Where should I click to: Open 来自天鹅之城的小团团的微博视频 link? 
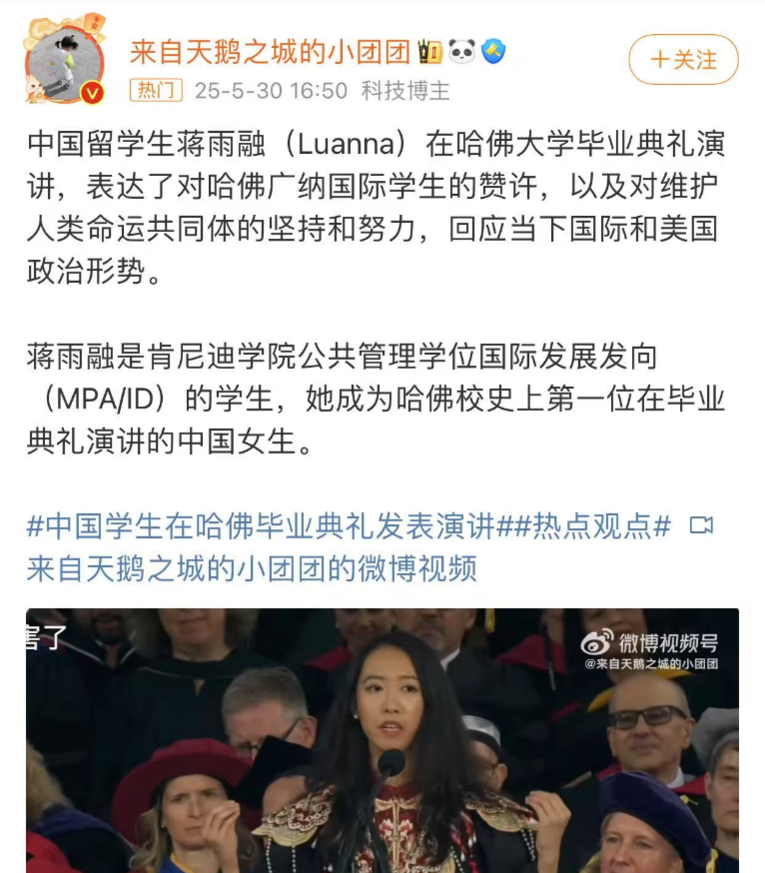pos(252,569)
